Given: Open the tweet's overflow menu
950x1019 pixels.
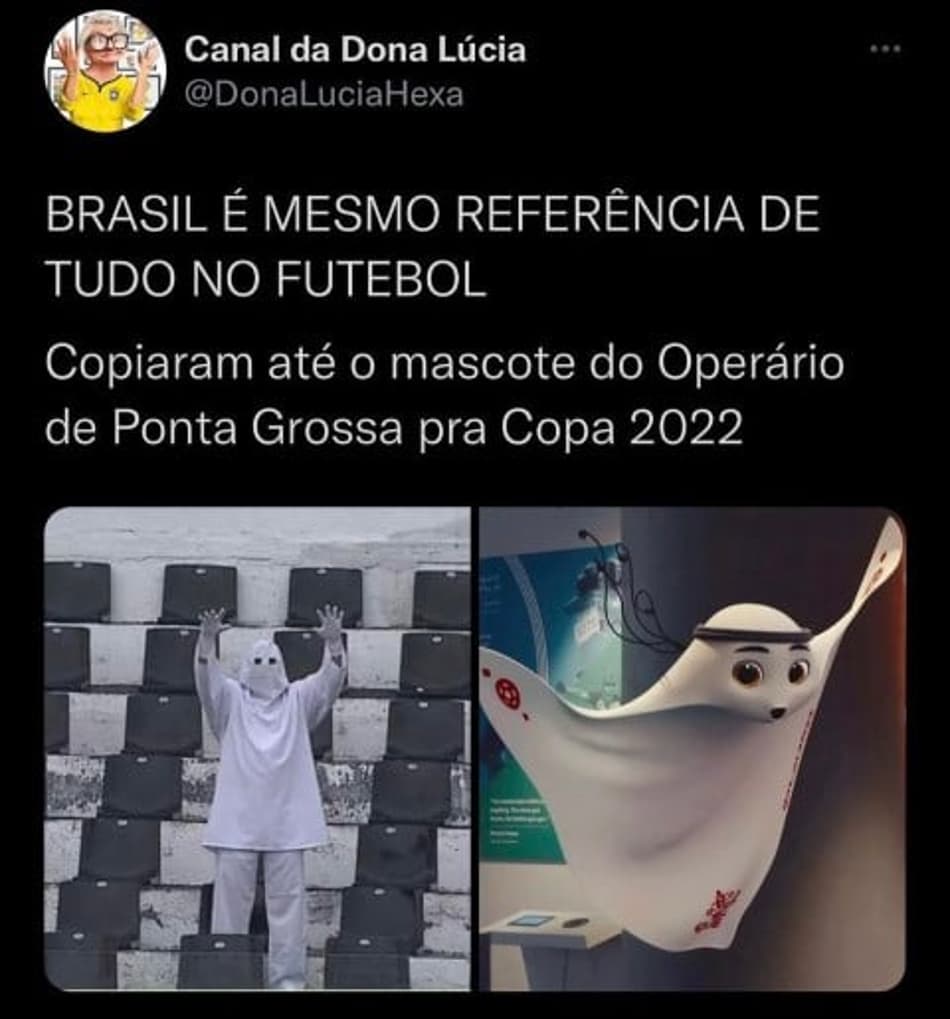Looking at the screenshot, I should click(x=885, y=48).
